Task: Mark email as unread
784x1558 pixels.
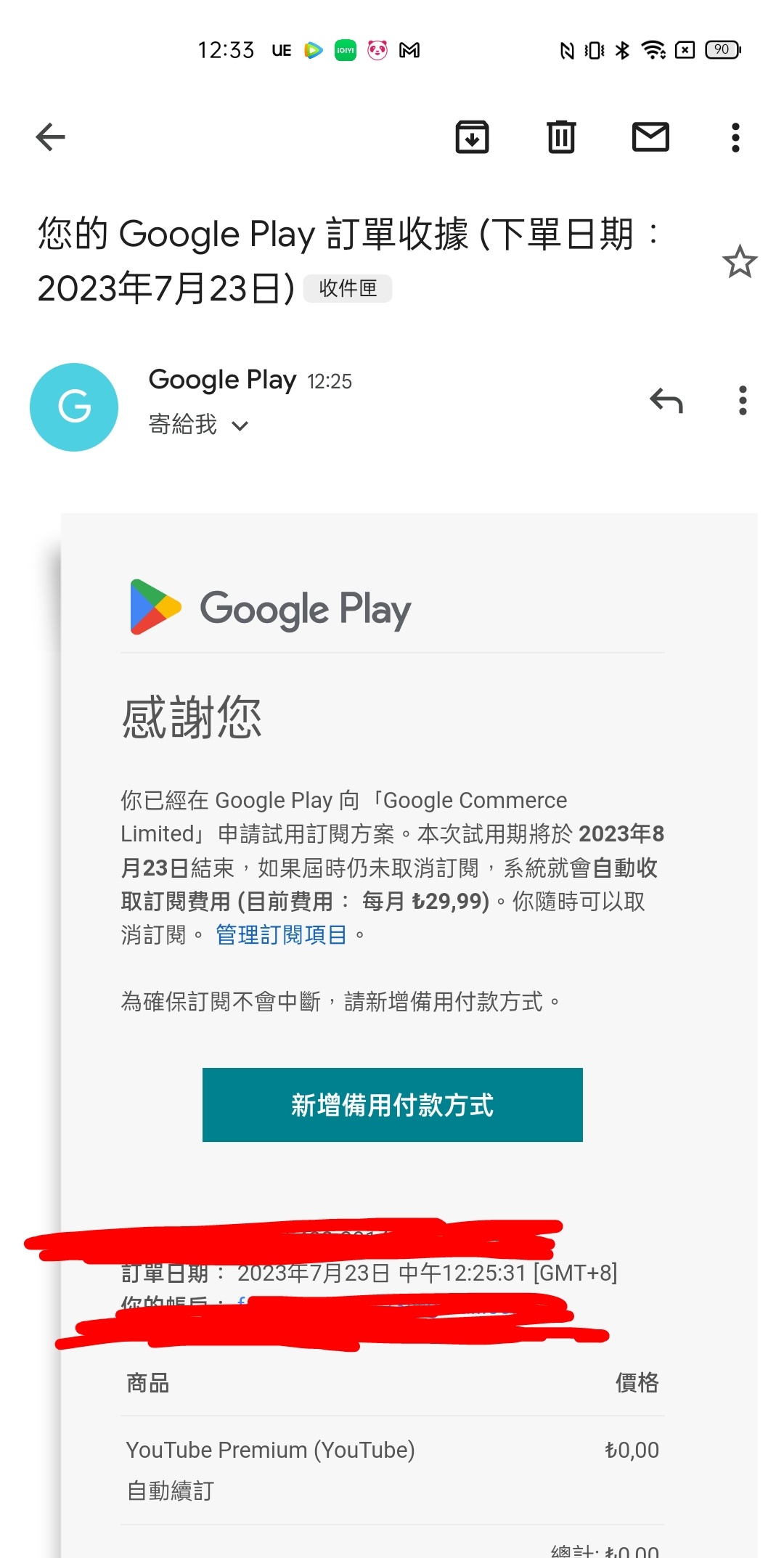Action: [650, 136]
